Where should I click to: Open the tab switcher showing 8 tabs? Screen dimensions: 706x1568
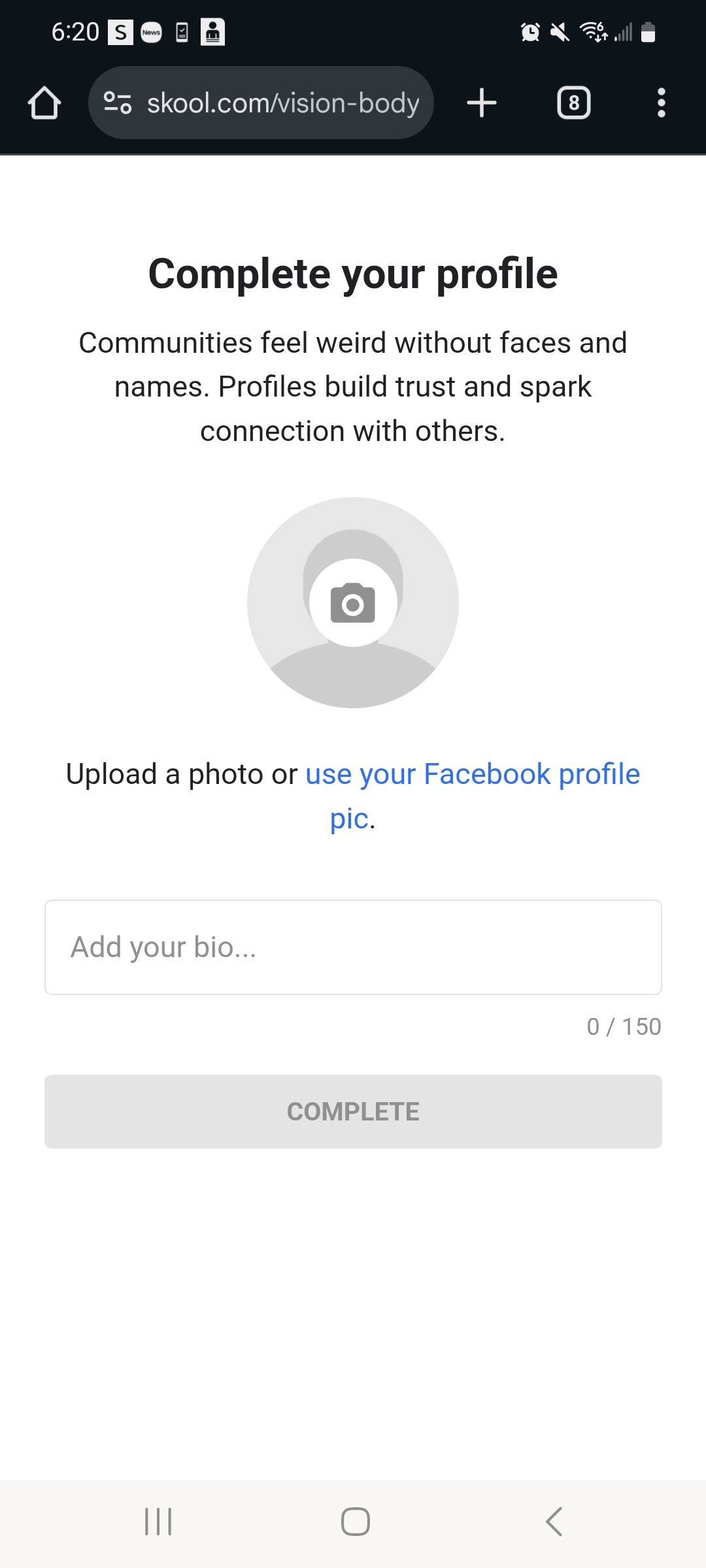pyautogui.click(x=573, y=103)
